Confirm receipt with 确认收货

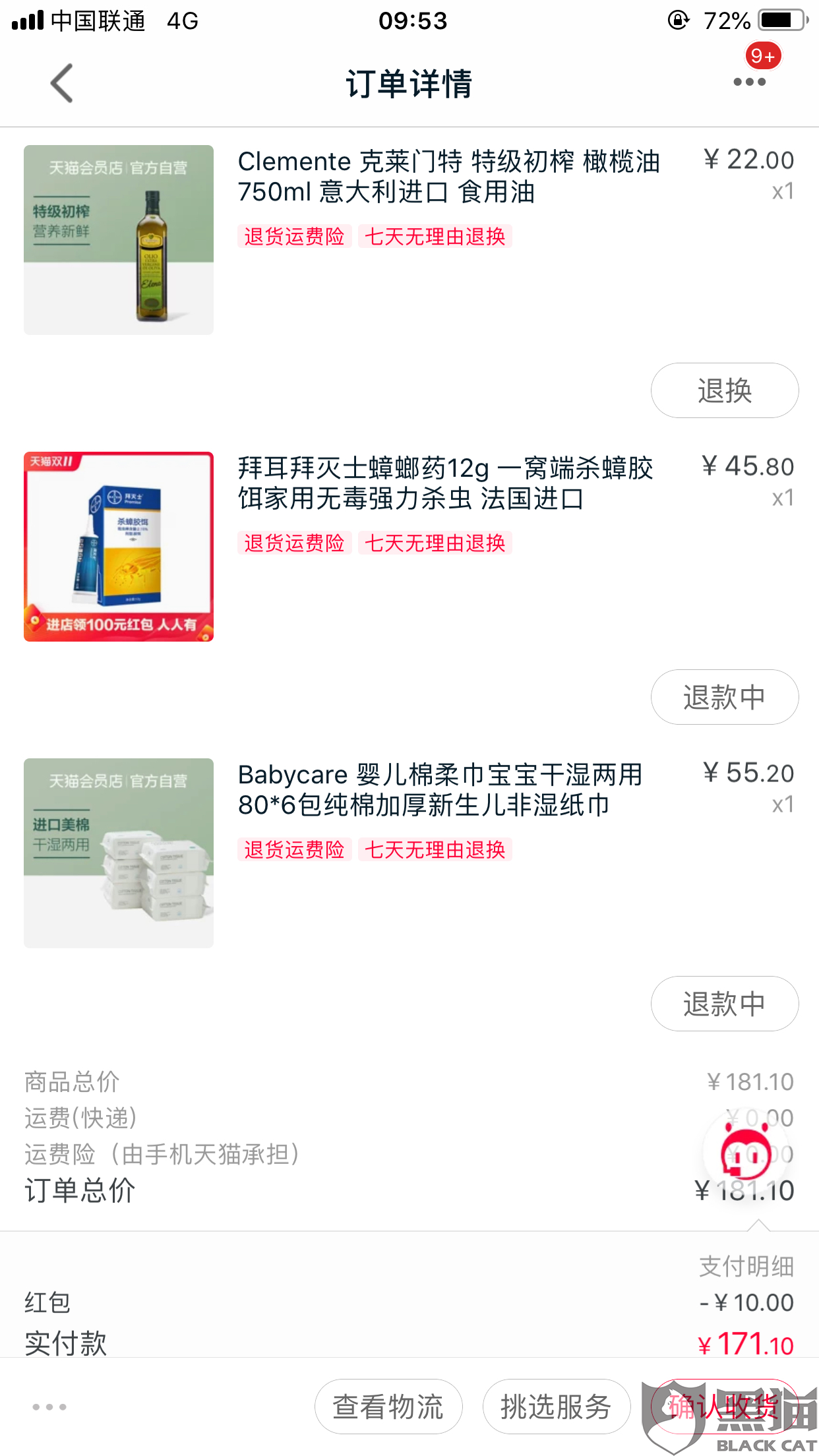(724, 1407)
